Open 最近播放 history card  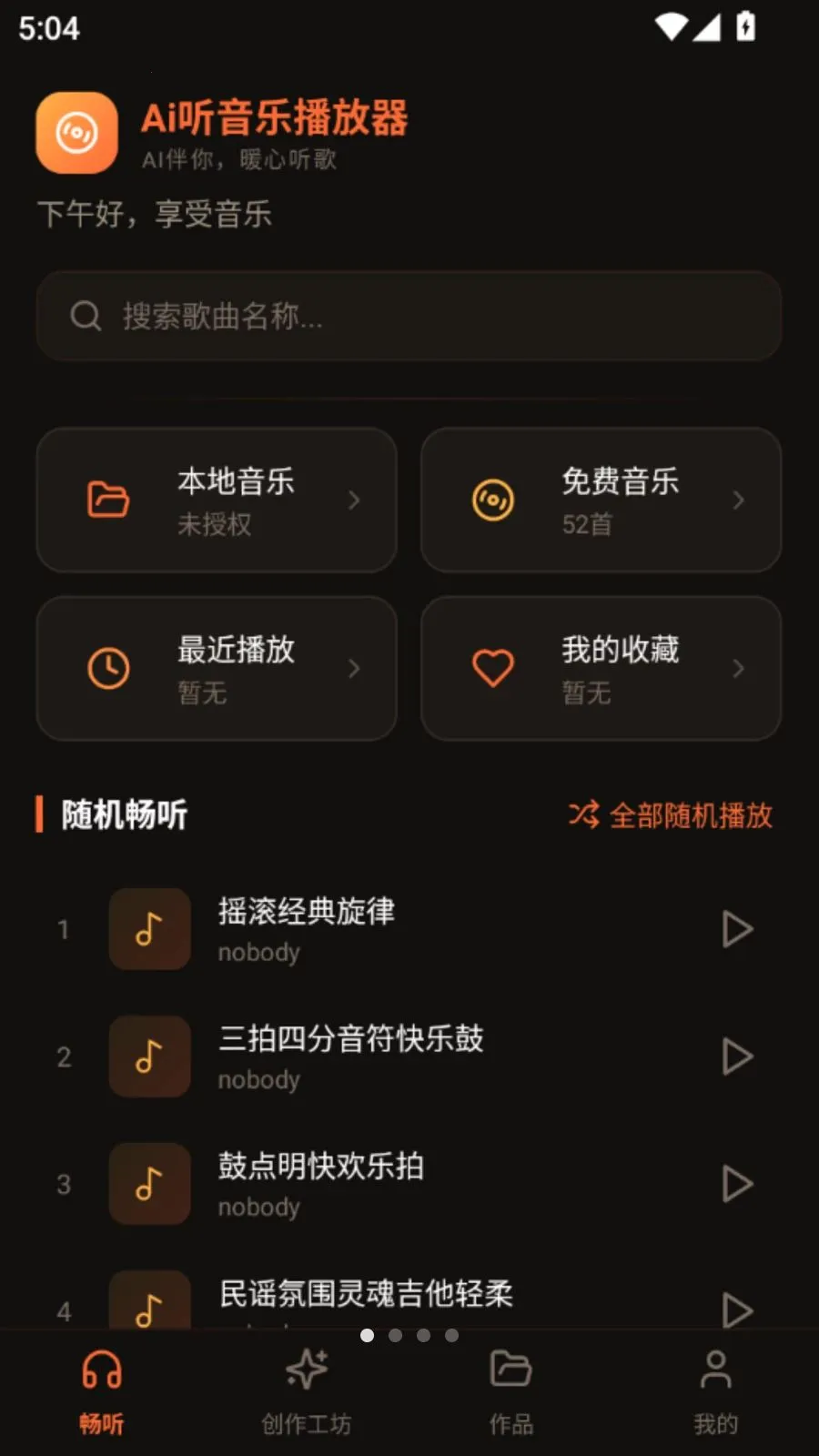[217, 669]
